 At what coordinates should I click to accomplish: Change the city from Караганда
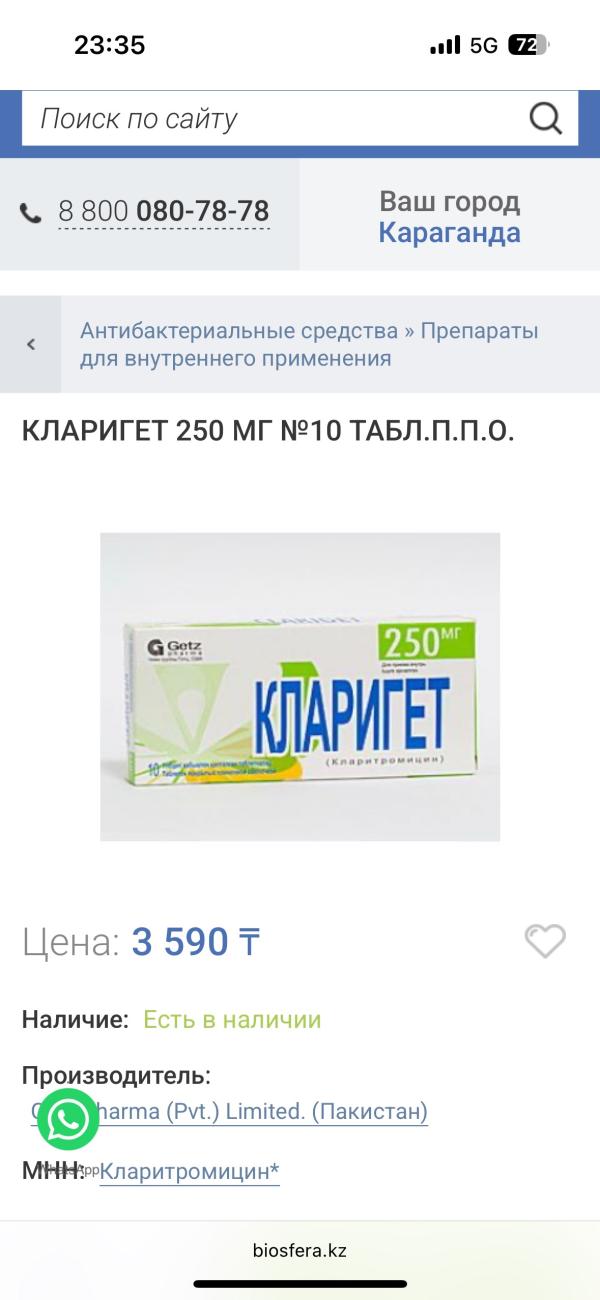pyautogui.click(x=449, y=233)
